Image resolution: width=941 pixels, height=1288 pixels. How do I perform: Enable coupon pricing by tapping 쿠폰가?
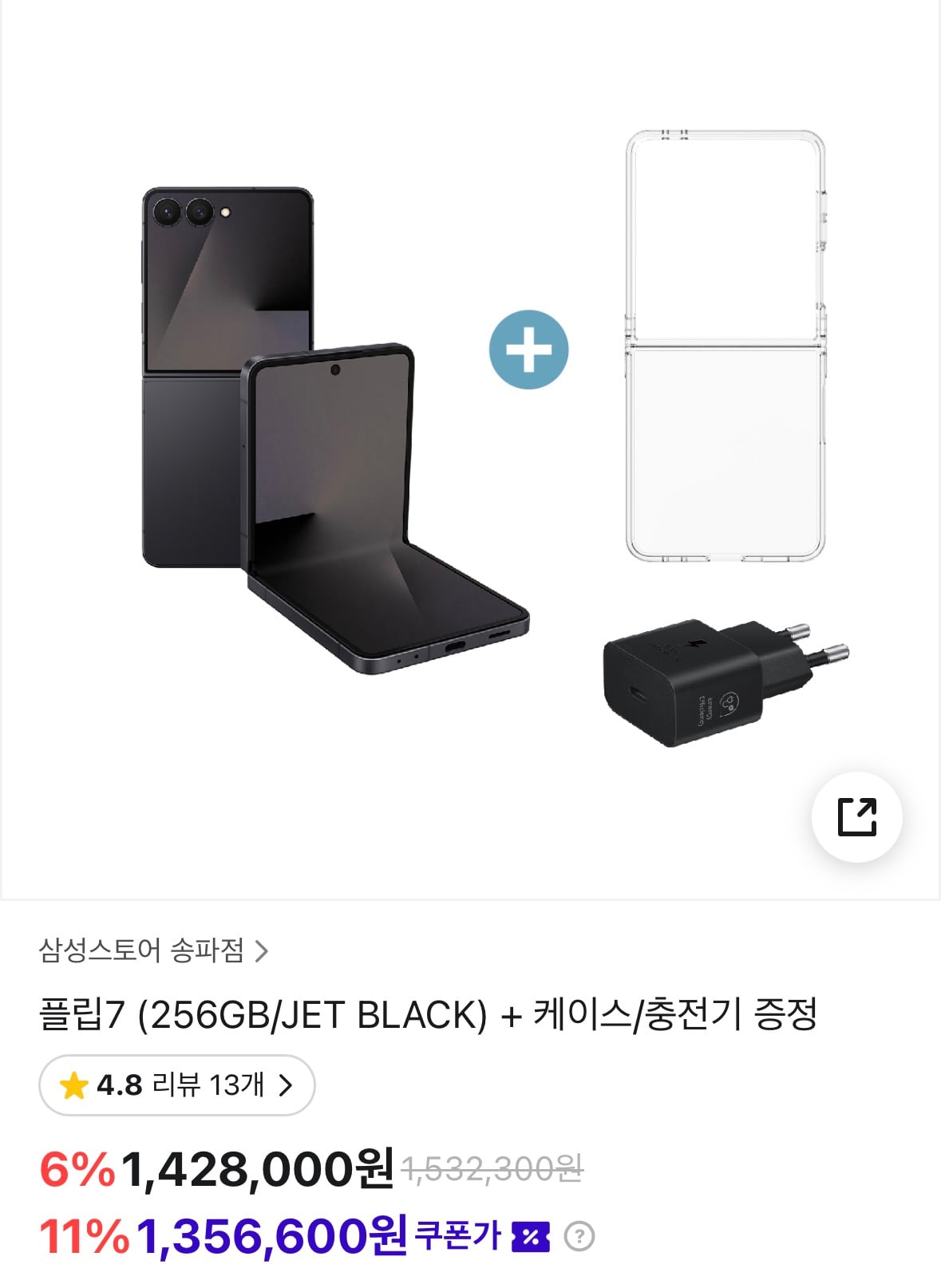459,1233
